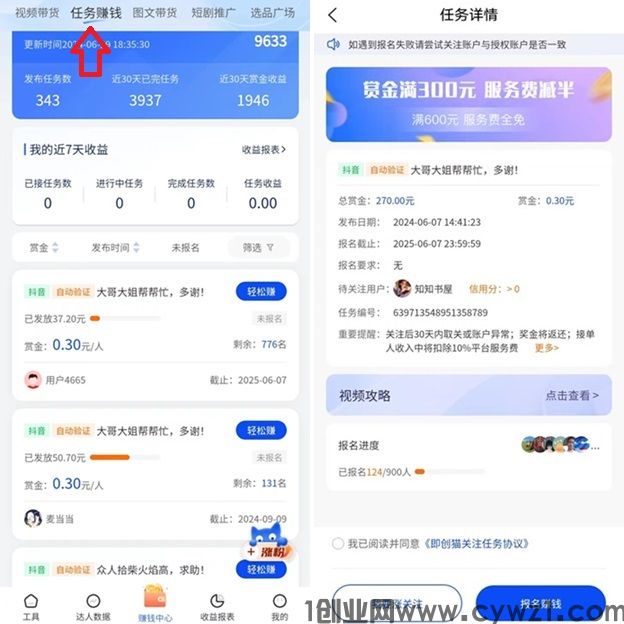Tap 轻松赚 on the task by 用户4665

click(x=261, y=292)
